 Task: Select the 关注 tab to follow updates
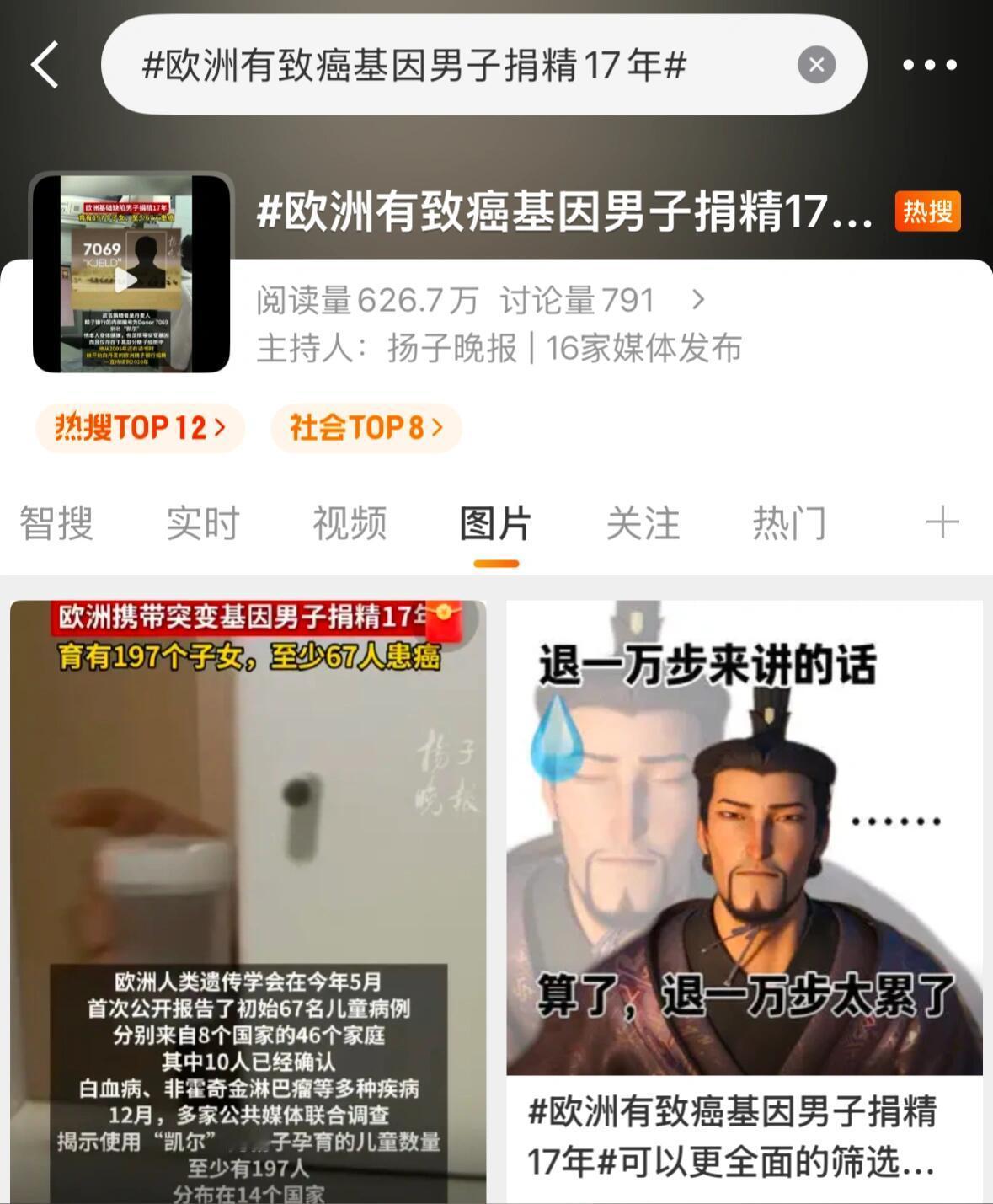[644, 522]
